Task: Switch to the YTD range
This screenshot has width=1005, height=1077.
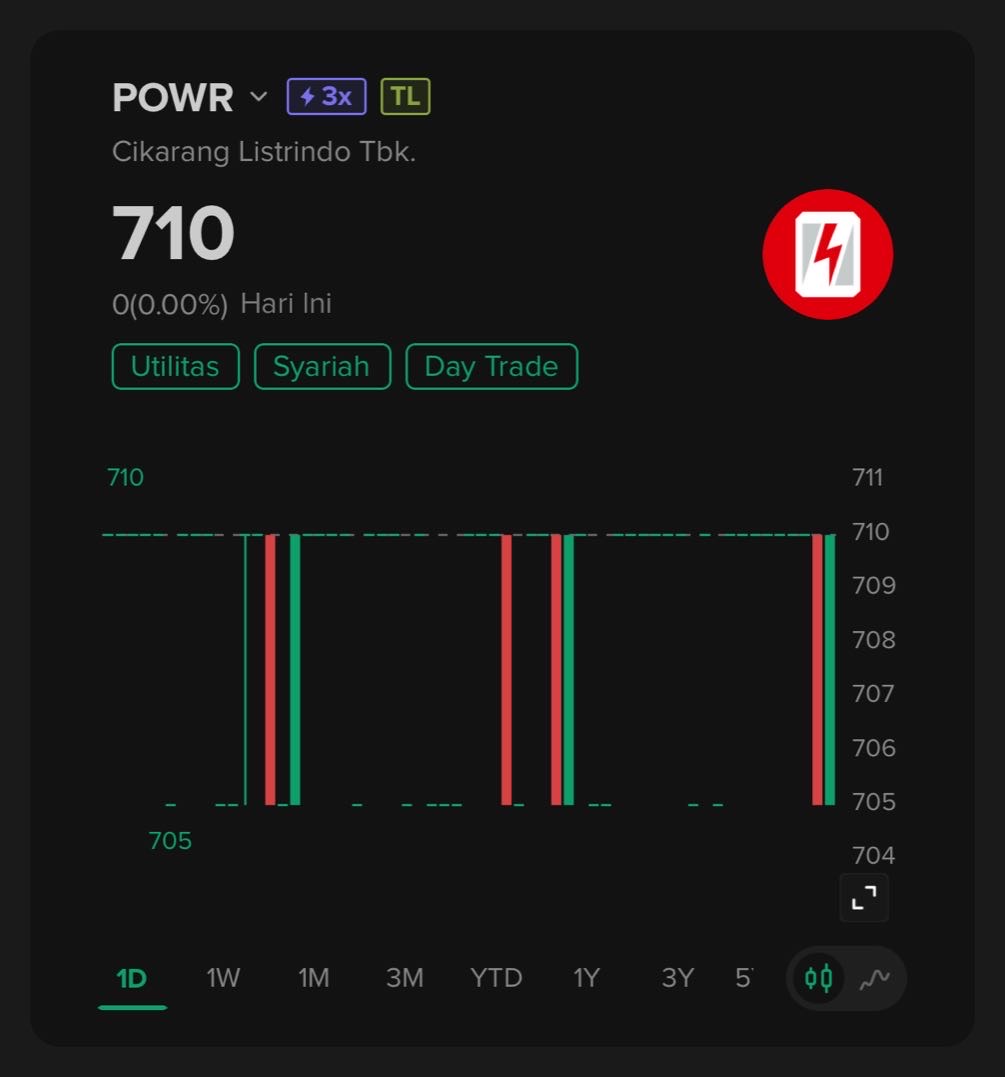Action: pos(496,978)
